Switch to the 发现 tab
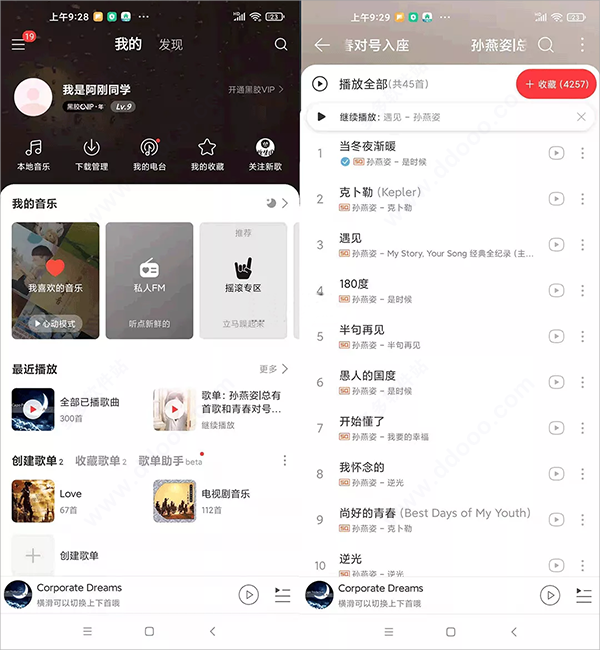This screenshot has height=650, width=600. coord(171,45)
